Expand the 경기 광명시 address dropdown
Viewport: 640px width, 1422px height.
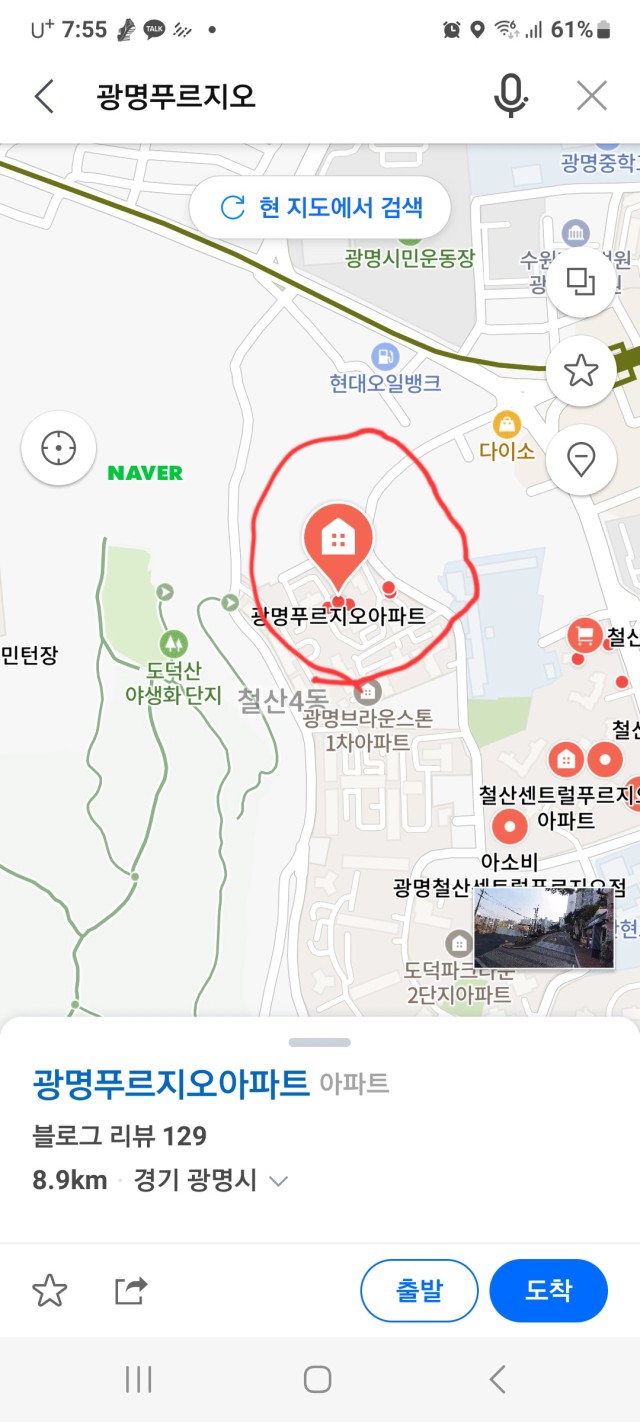click(x=279, y=1181)
